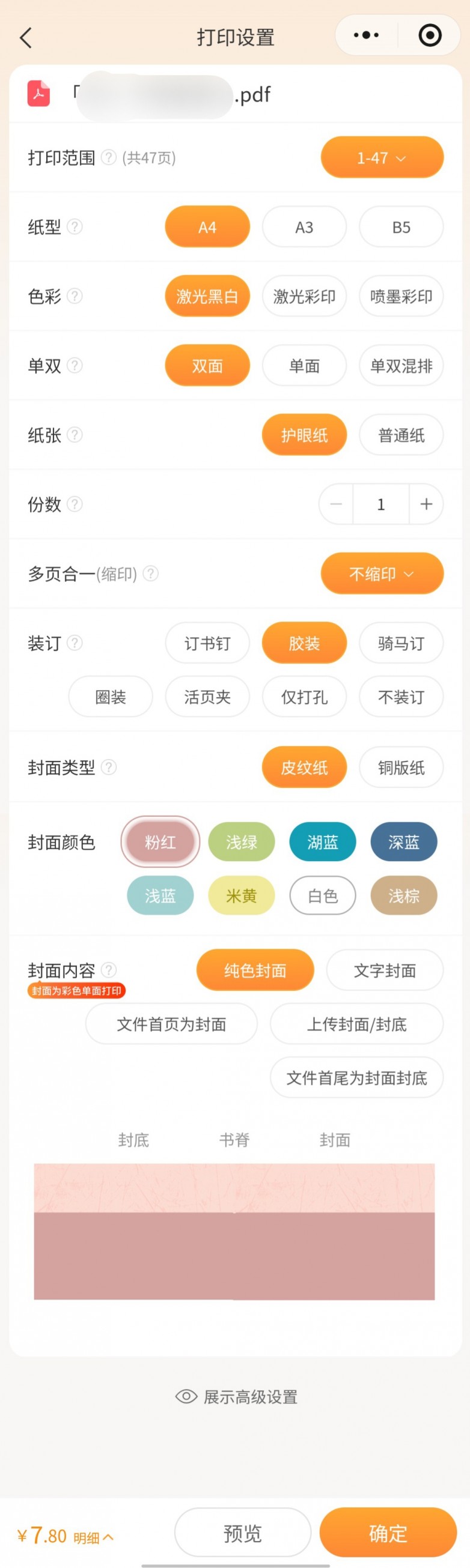470x1568 pixels.
Task: Go back from print settings
Action: coord(26,38)
